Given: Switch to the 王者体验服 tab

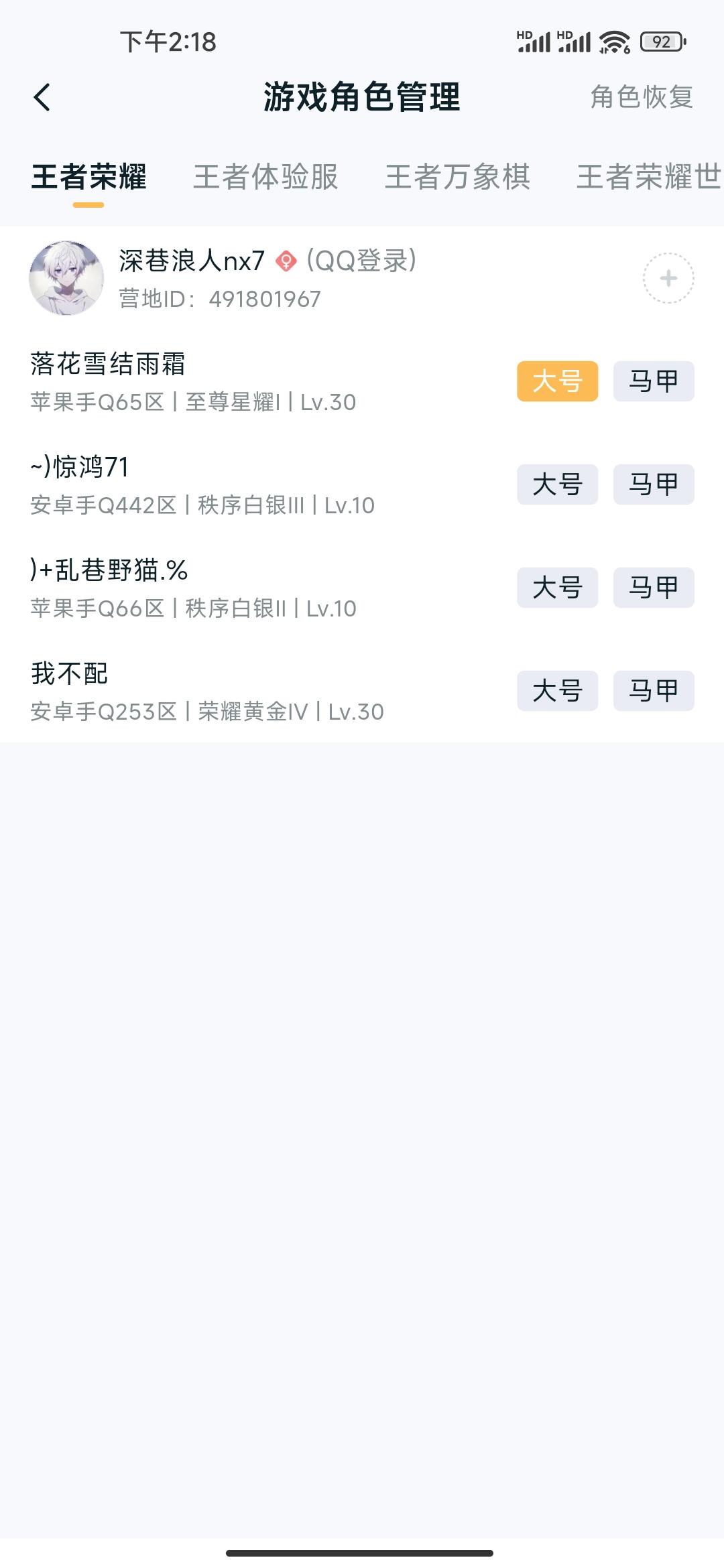Looking at the screenshot, I should pyautogui.click(x=265, y=178).
